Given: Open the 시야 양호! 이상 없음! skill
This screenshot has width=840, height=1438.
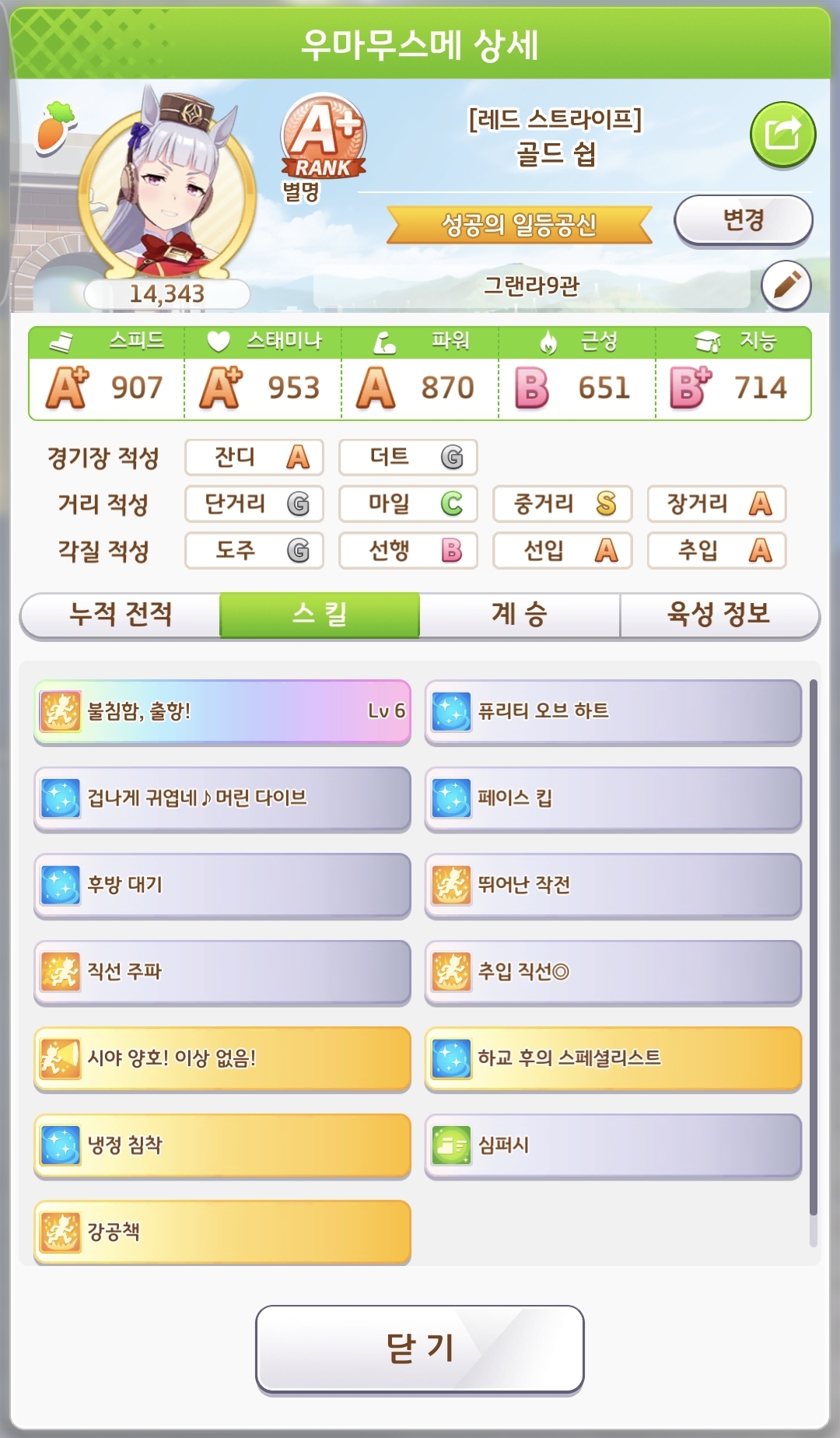Looking at the screenshot, I should 222,1059.
